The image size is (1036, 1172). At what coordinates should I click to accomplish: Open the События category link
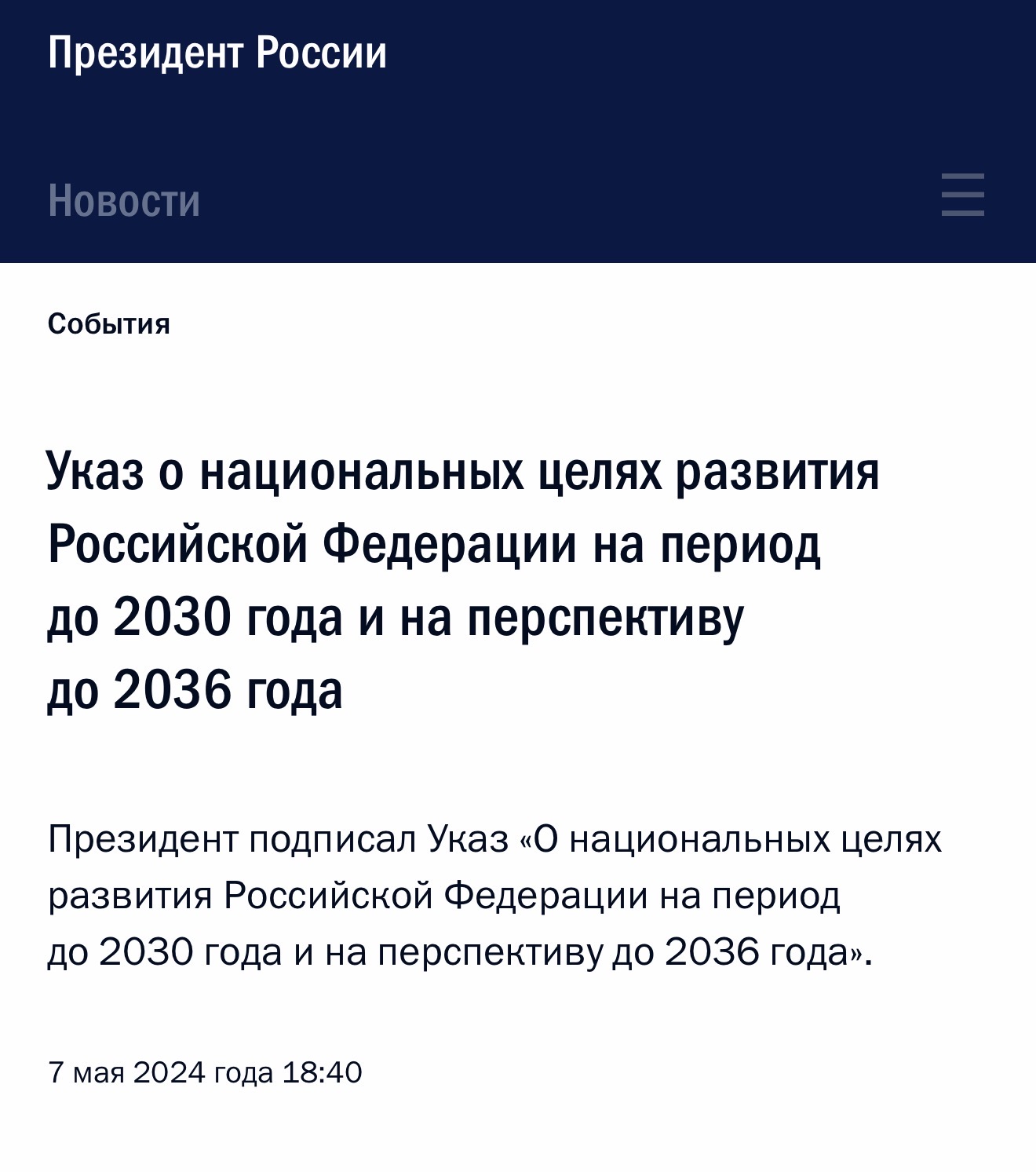pos(109,323)
